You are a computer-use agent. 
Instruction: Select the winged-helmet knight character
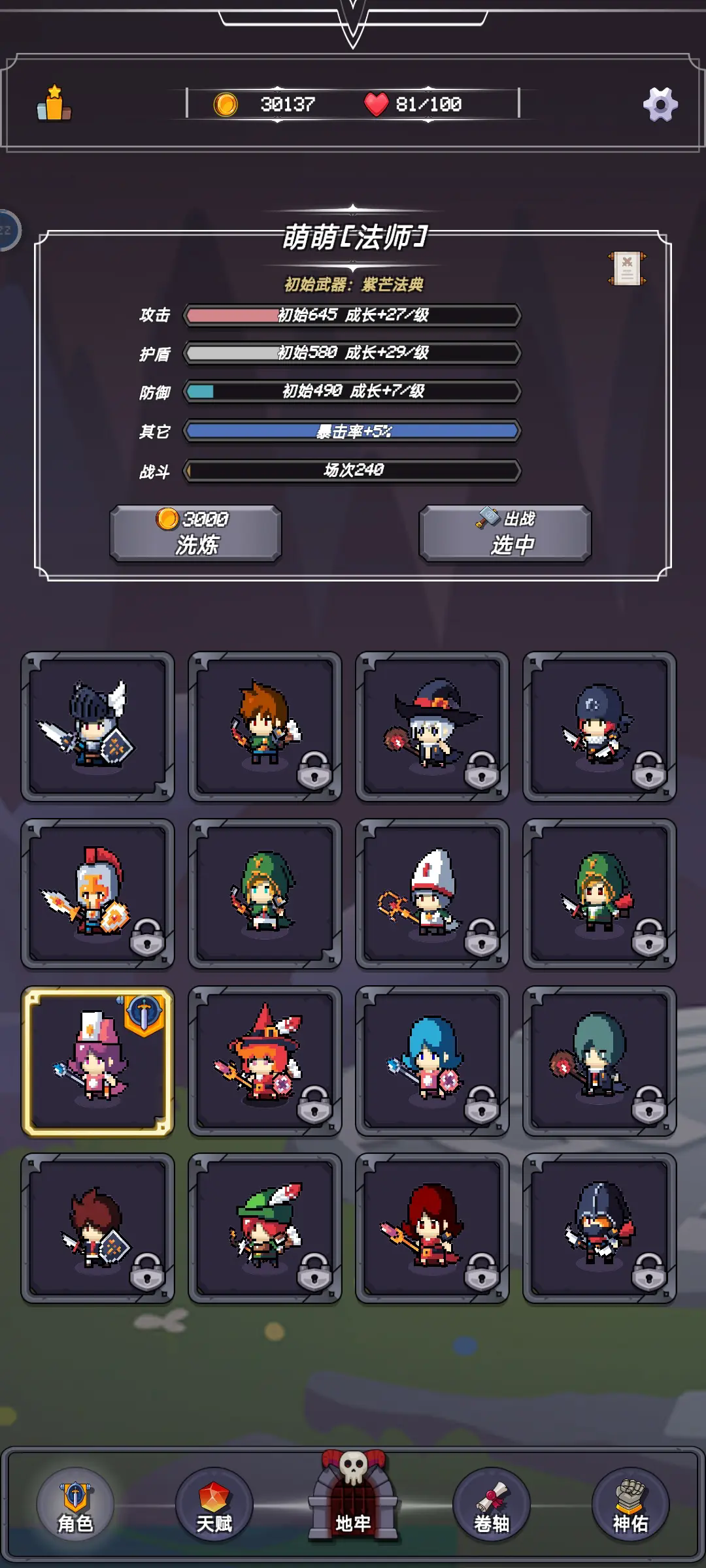tap(97, 727)
